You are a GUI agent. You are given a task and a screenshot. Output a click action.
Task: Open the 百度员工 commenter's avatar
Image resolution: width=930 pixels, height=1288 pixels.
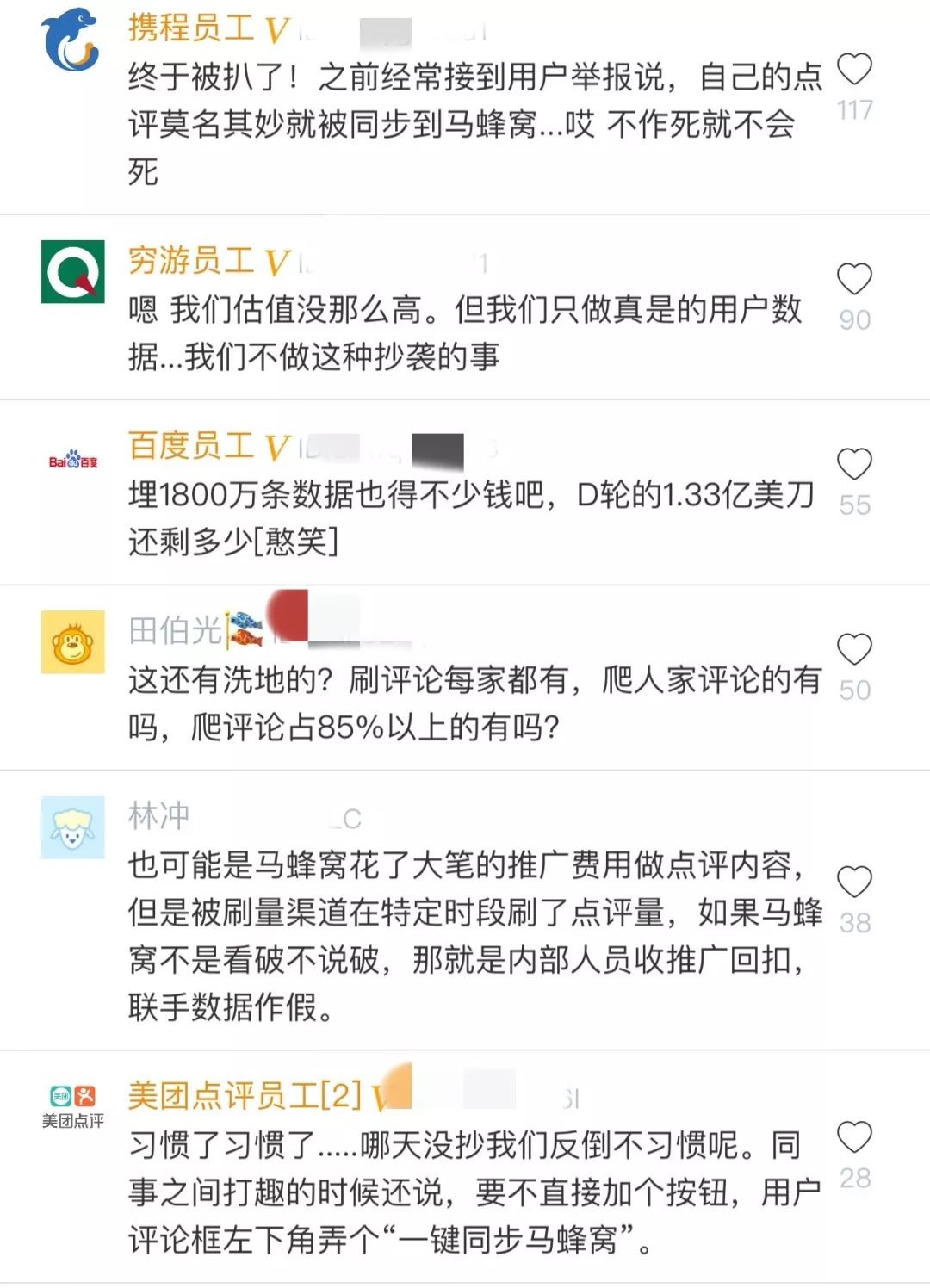pos(73,461)
